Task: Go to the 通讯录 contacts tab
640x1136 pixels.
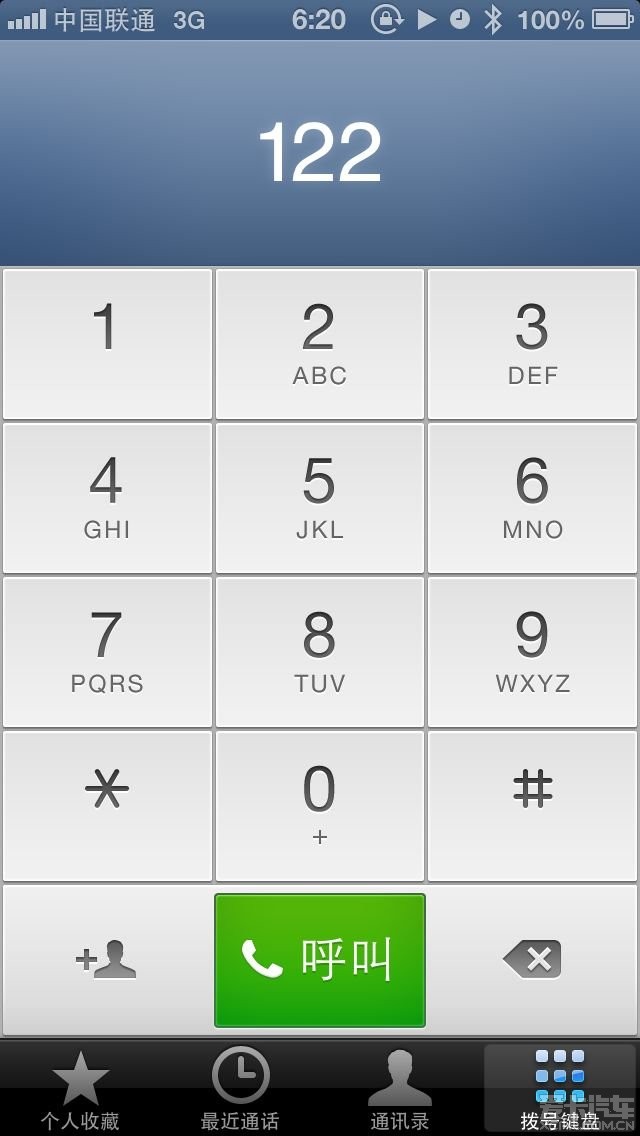Action: click(400, 1089)
